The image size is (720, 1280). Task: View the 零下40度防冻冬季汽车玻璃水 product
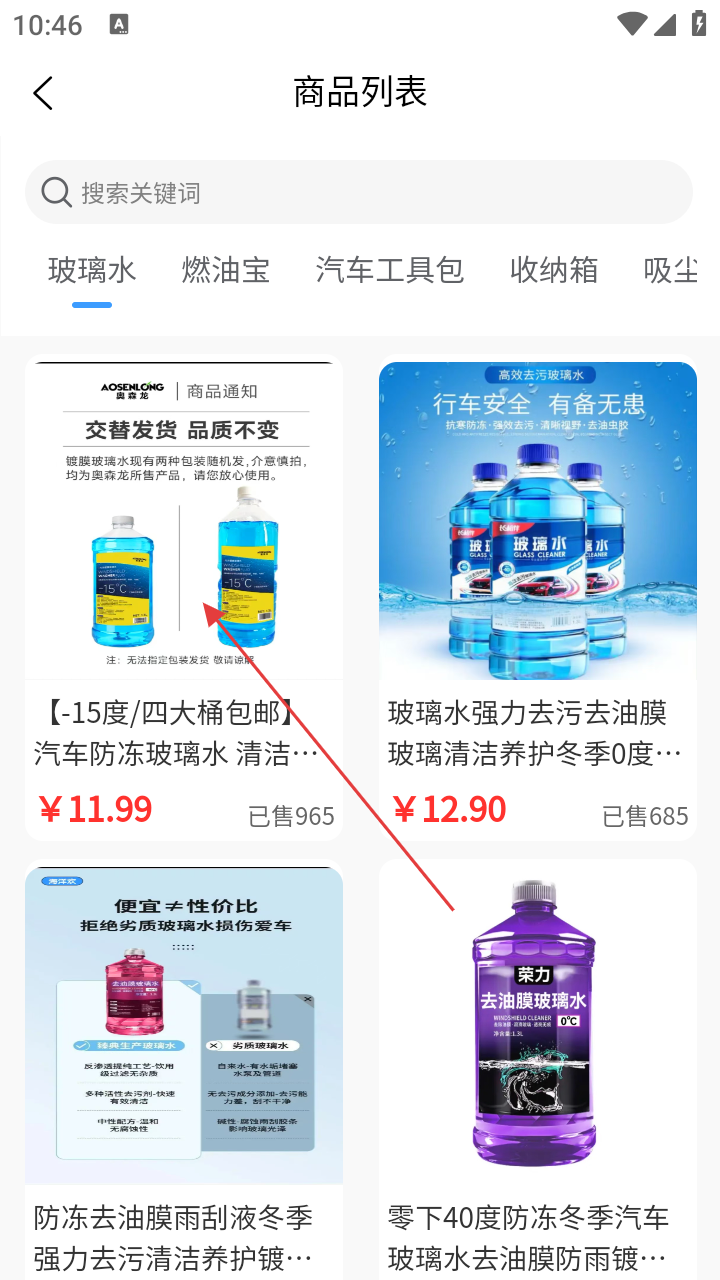coord(538,1070)
